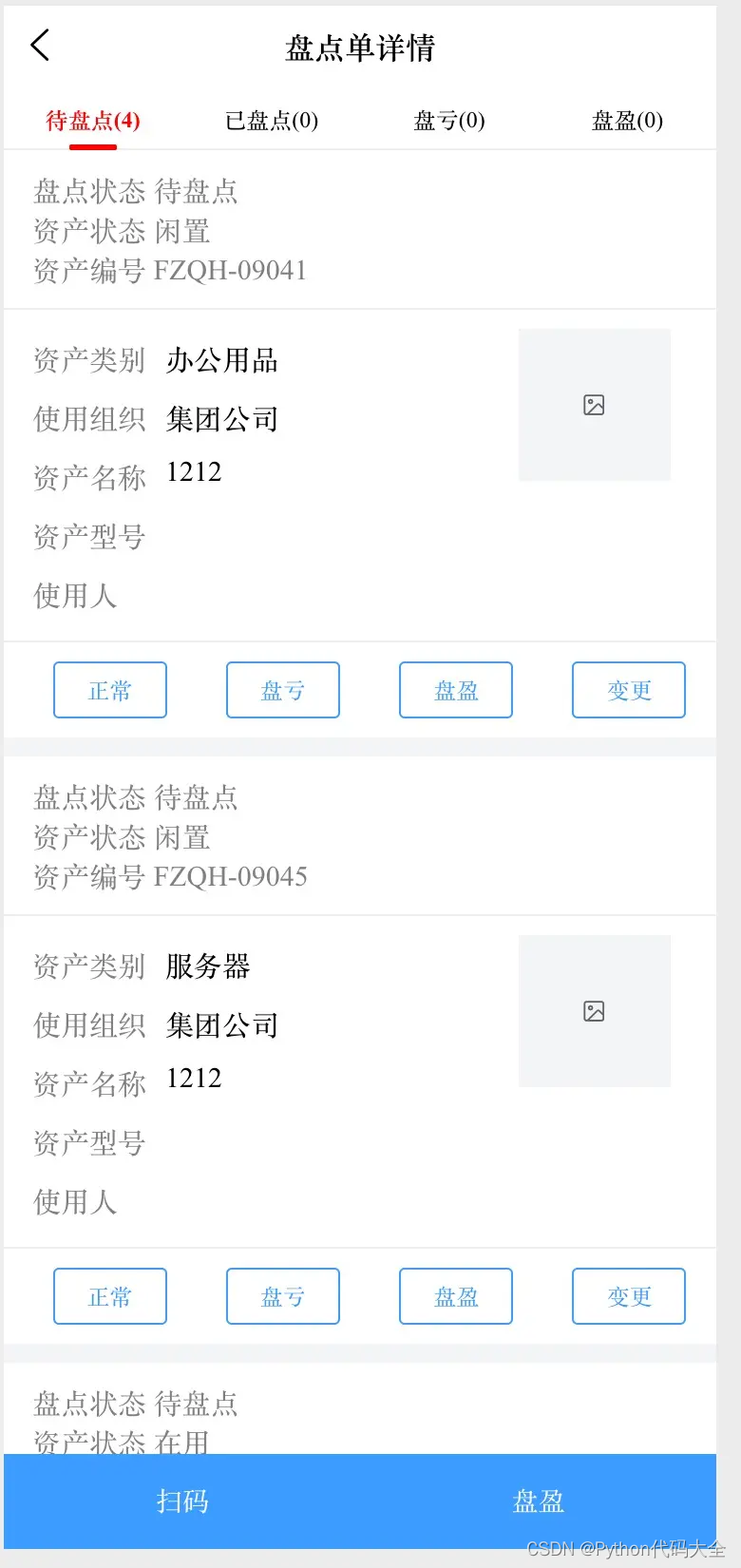This screenshot has height=1568, width=741.
Task: Switch to the 盘亏(0) tab
Action: pyautogui.click(x=449, y=121)
